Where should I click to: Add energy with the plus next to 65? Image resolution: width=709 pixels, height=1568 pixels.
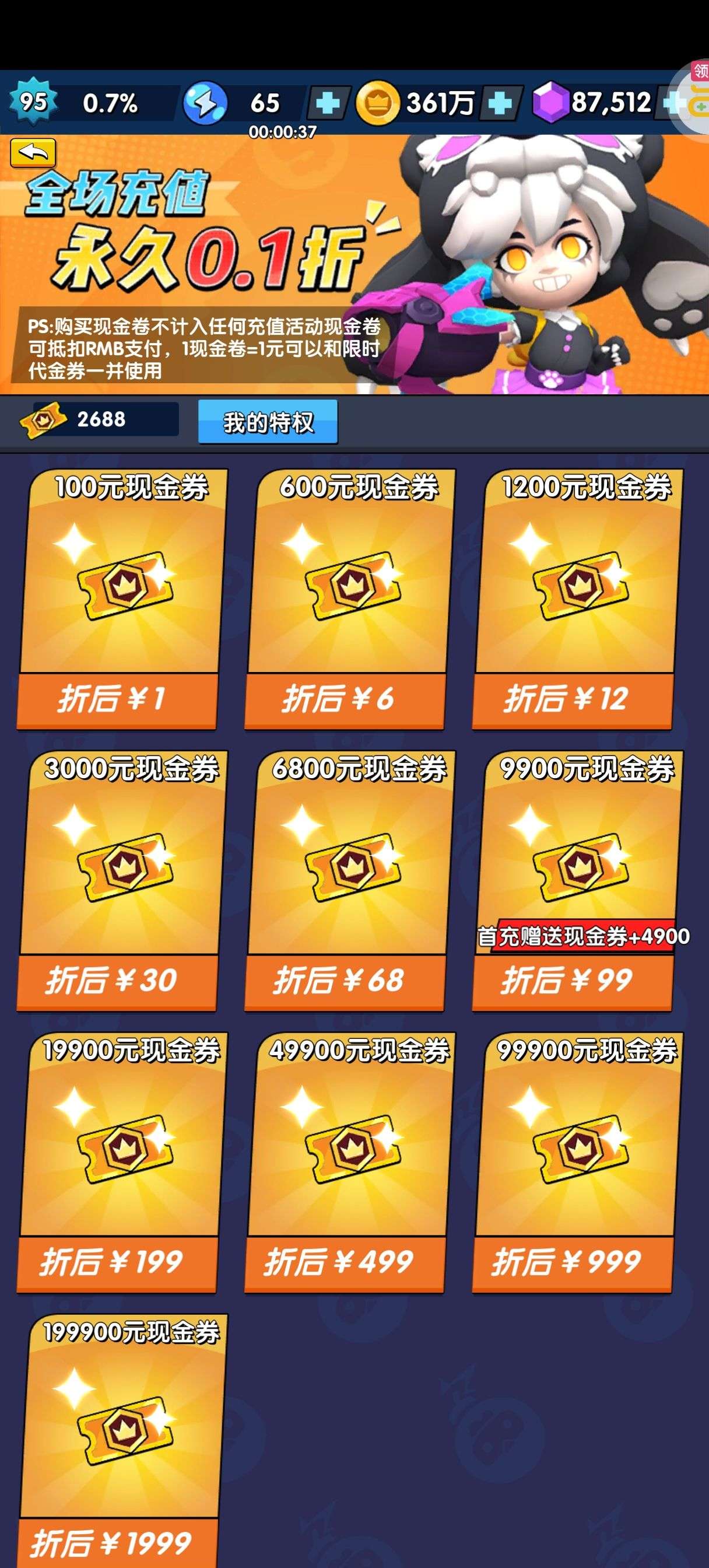coord(328,103)
